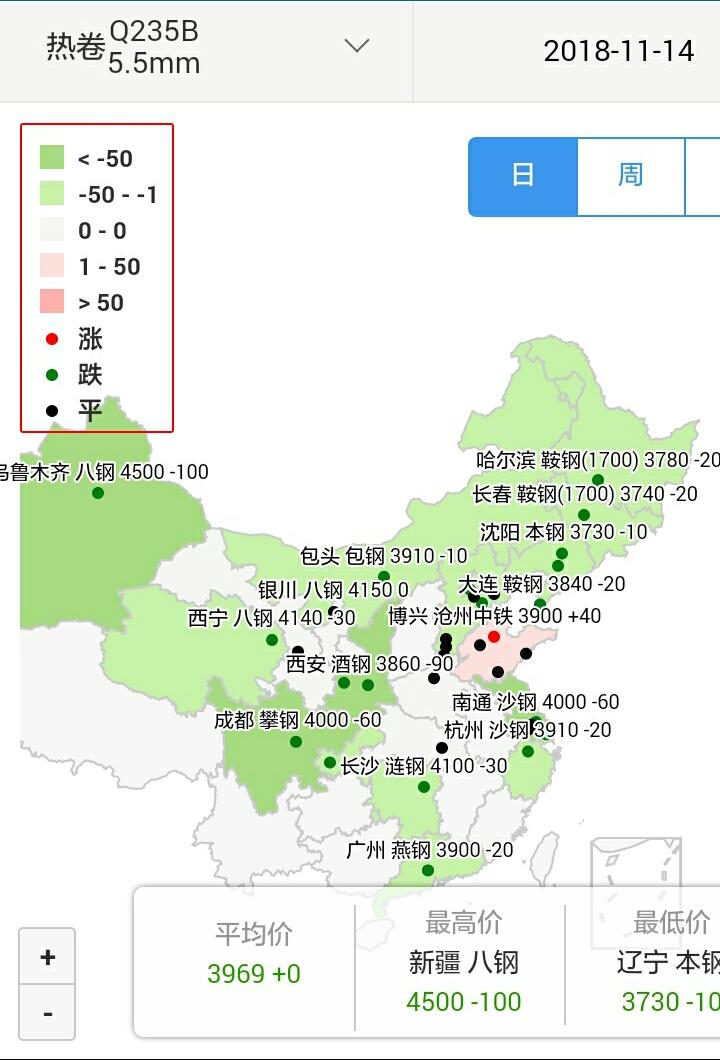The height and width of the screenshot is (1060, 720).
Task: Select the 哈尔滨 鞍钢 map marker
Action: (598, 480)
